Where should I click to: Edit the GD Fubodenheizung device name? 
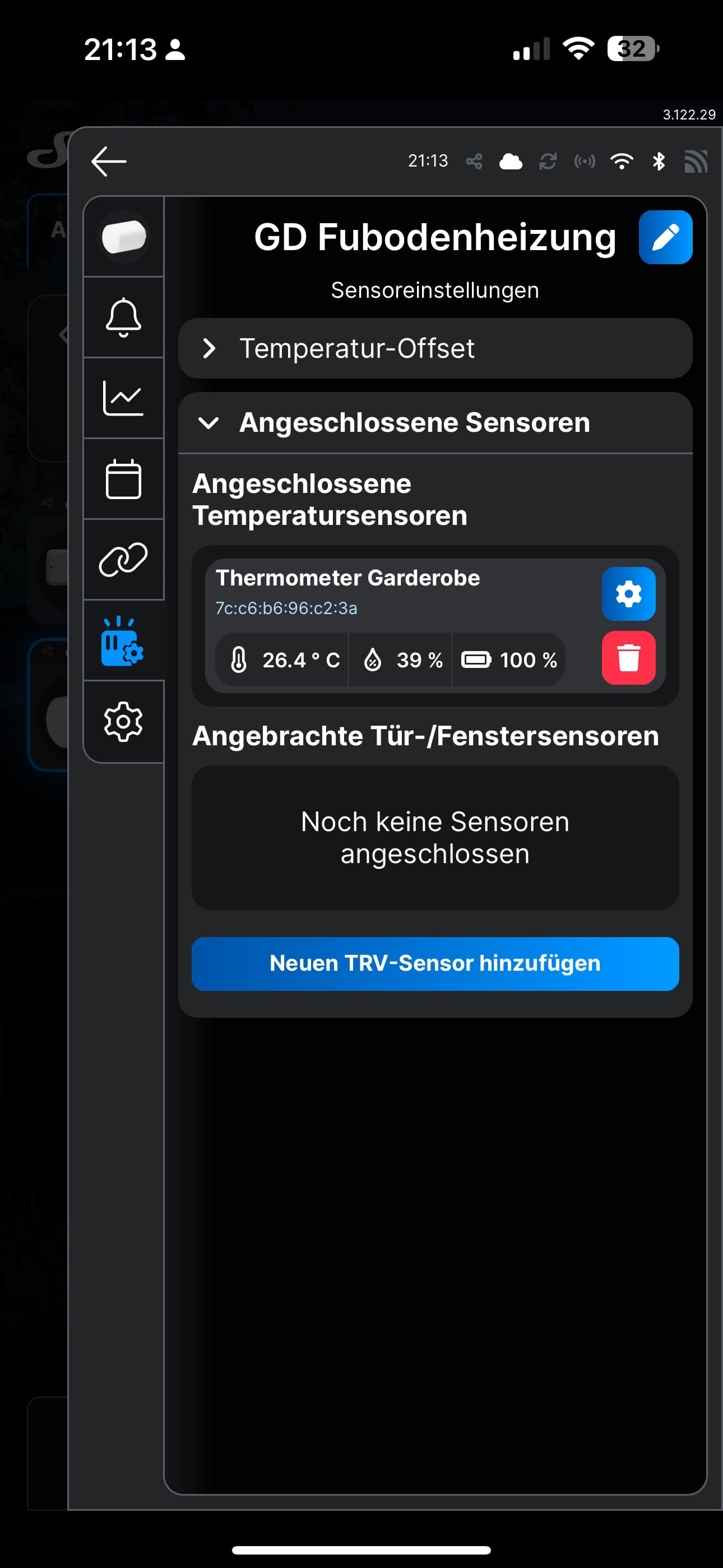coord(665,237)
